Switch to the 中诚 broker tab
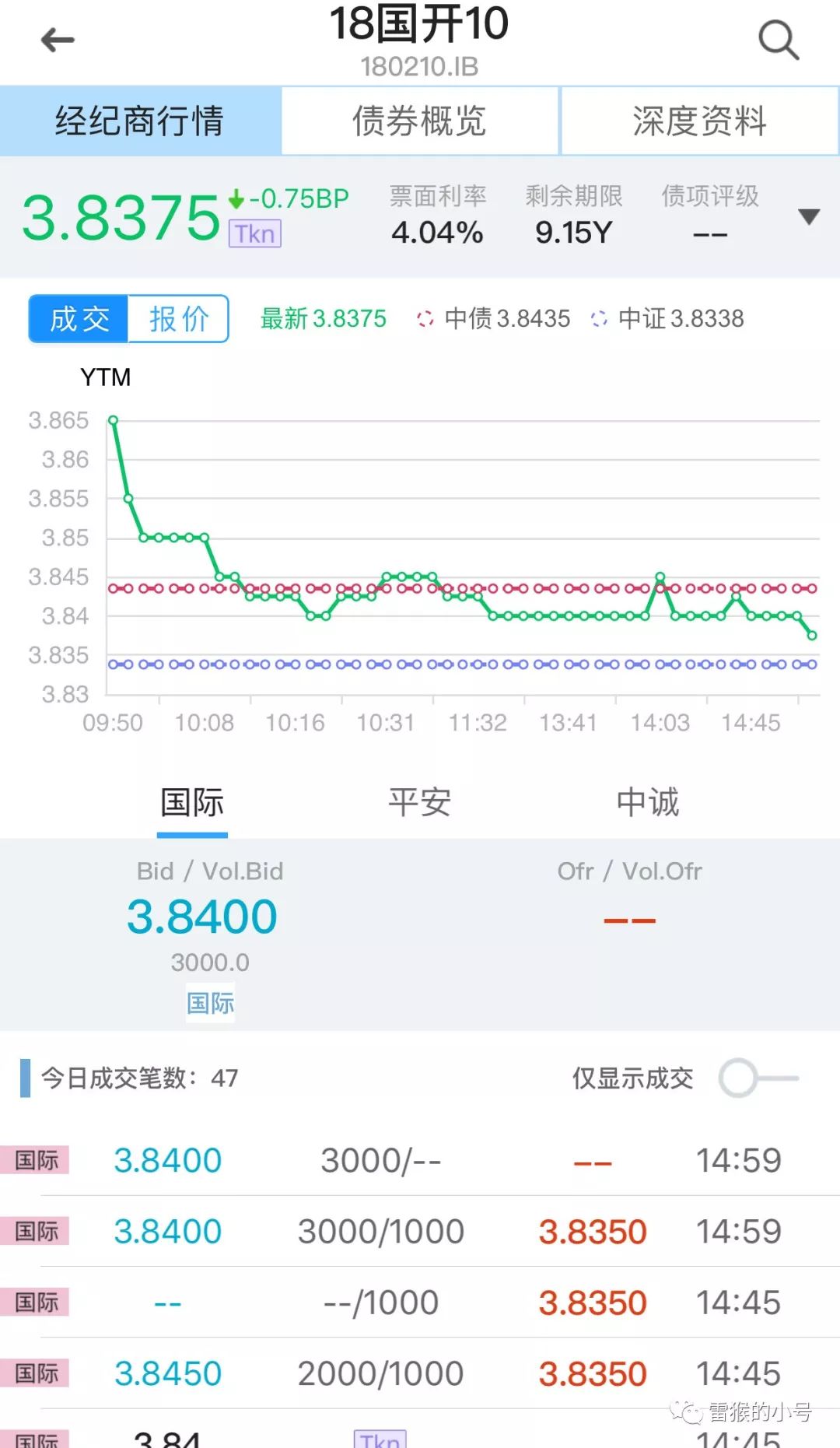 [647, 803]
